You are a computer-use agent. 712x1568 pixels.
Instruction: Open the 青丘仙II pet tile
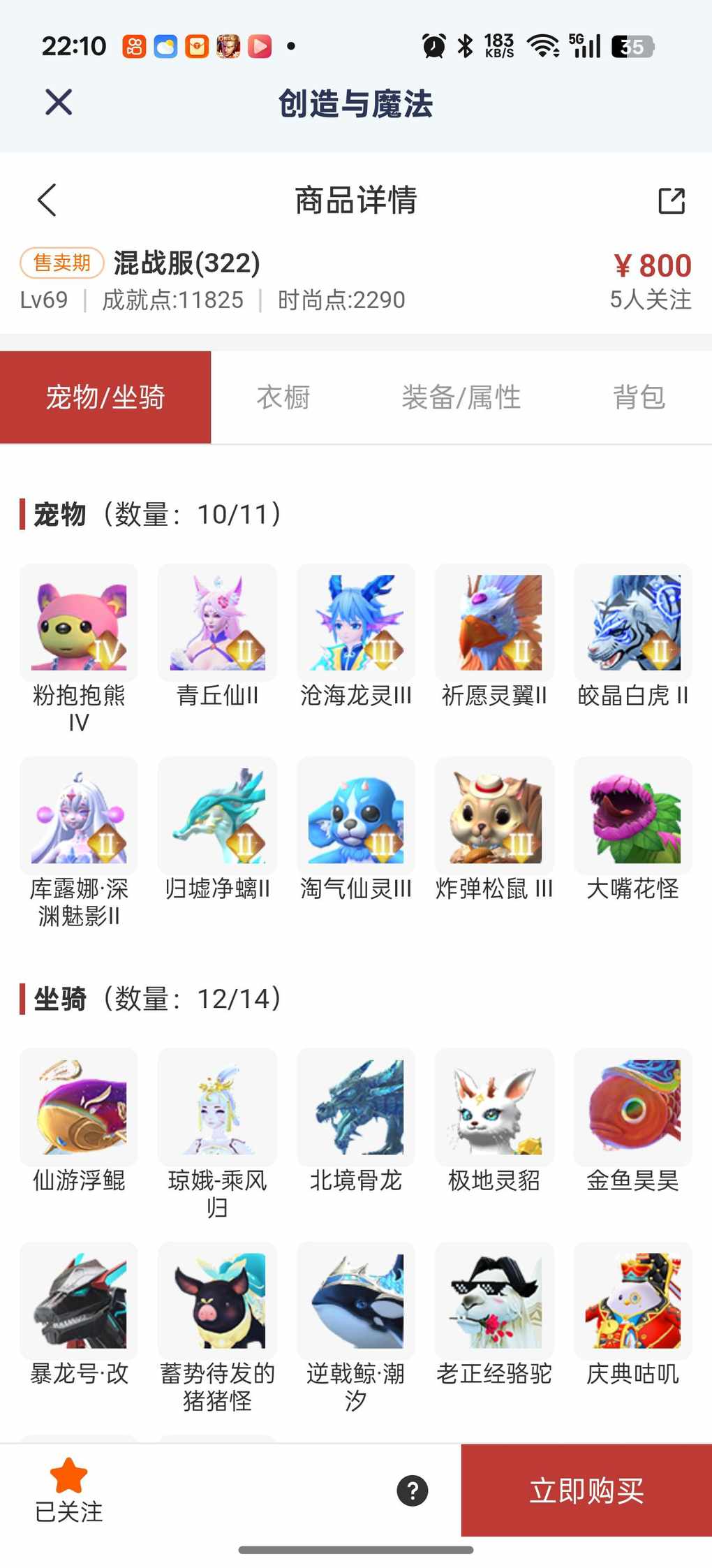click(217, 623)
